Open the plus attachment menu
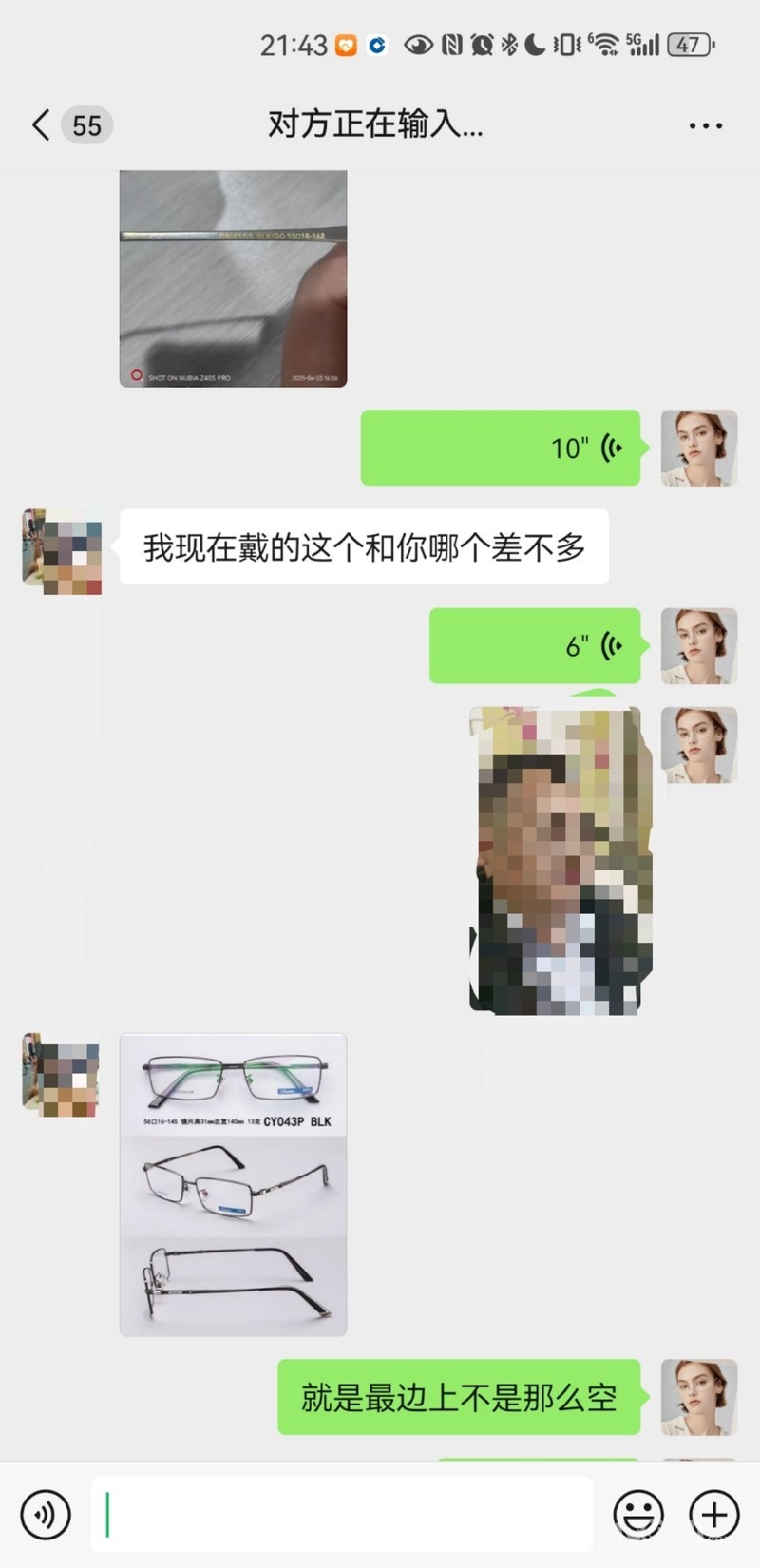The width and height of the screenshot is (760, 1568). click(714, 1513)
